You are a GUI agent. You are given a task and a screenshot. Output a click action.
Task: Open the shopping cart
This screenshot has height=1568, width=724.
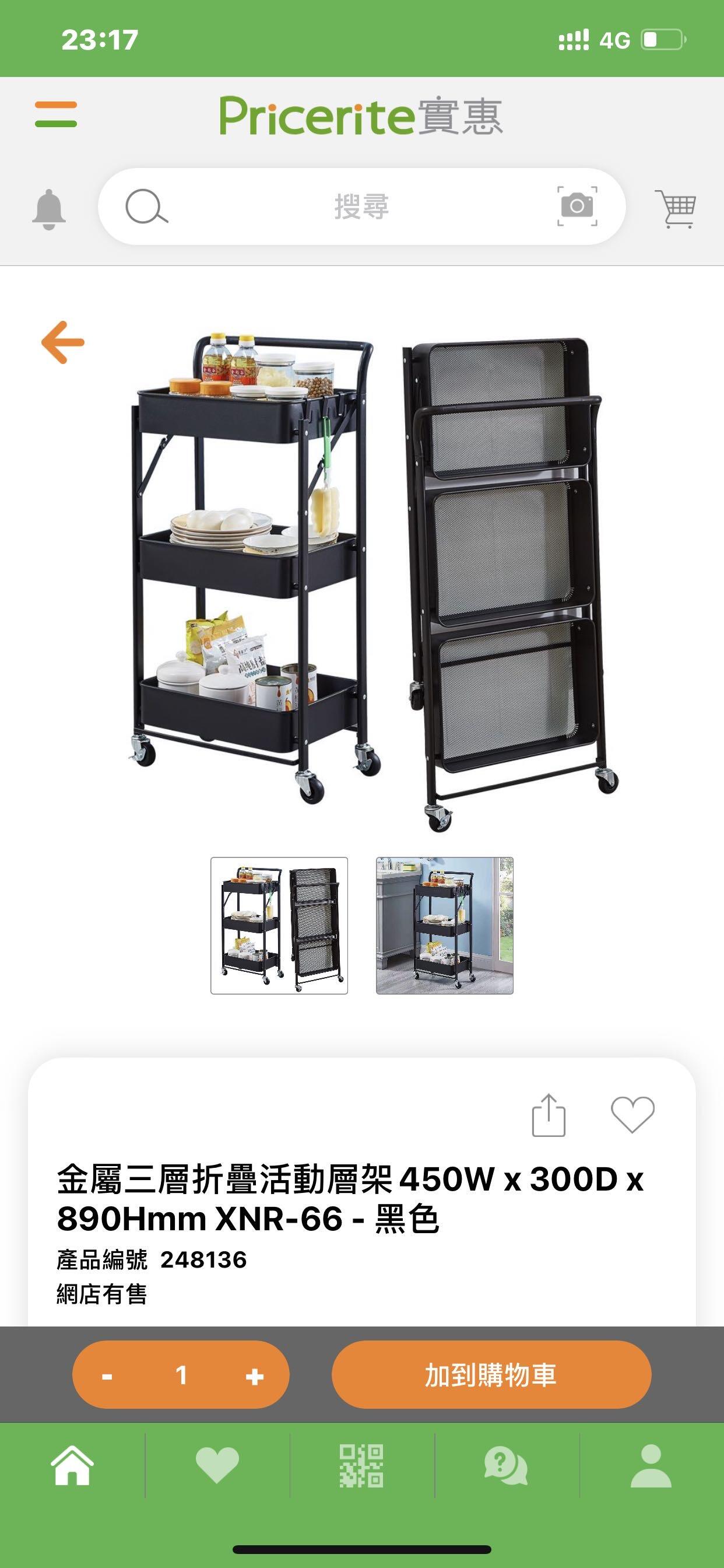(x=676, y=209)
